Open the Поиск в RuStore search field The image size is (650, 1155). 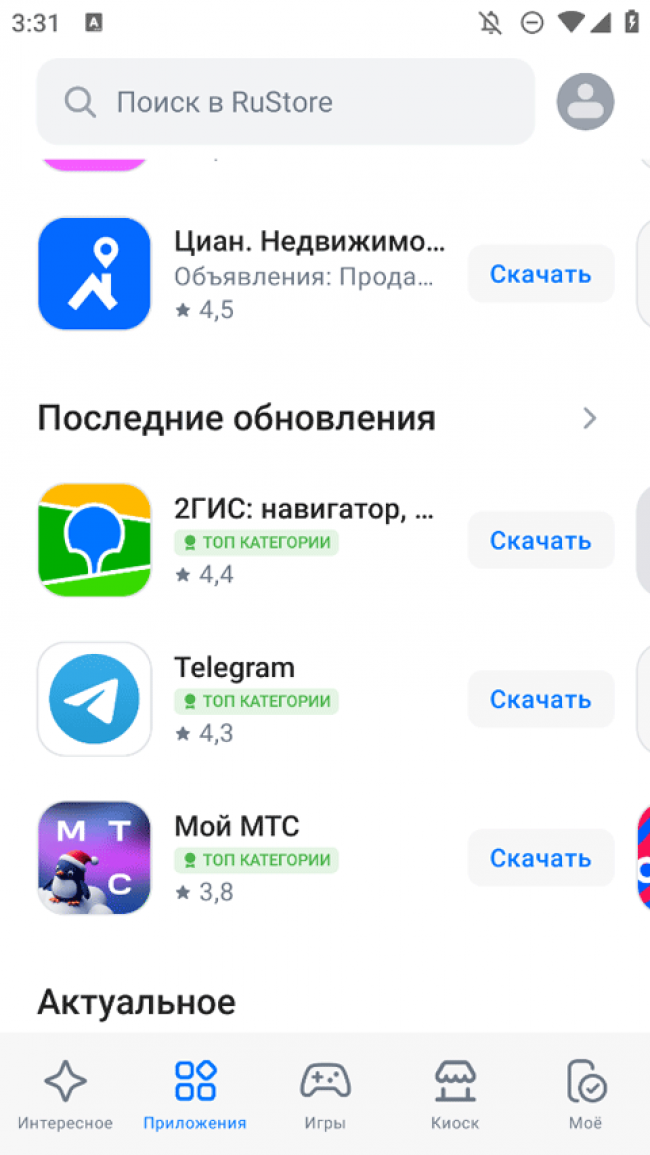(x=285, y=102)
